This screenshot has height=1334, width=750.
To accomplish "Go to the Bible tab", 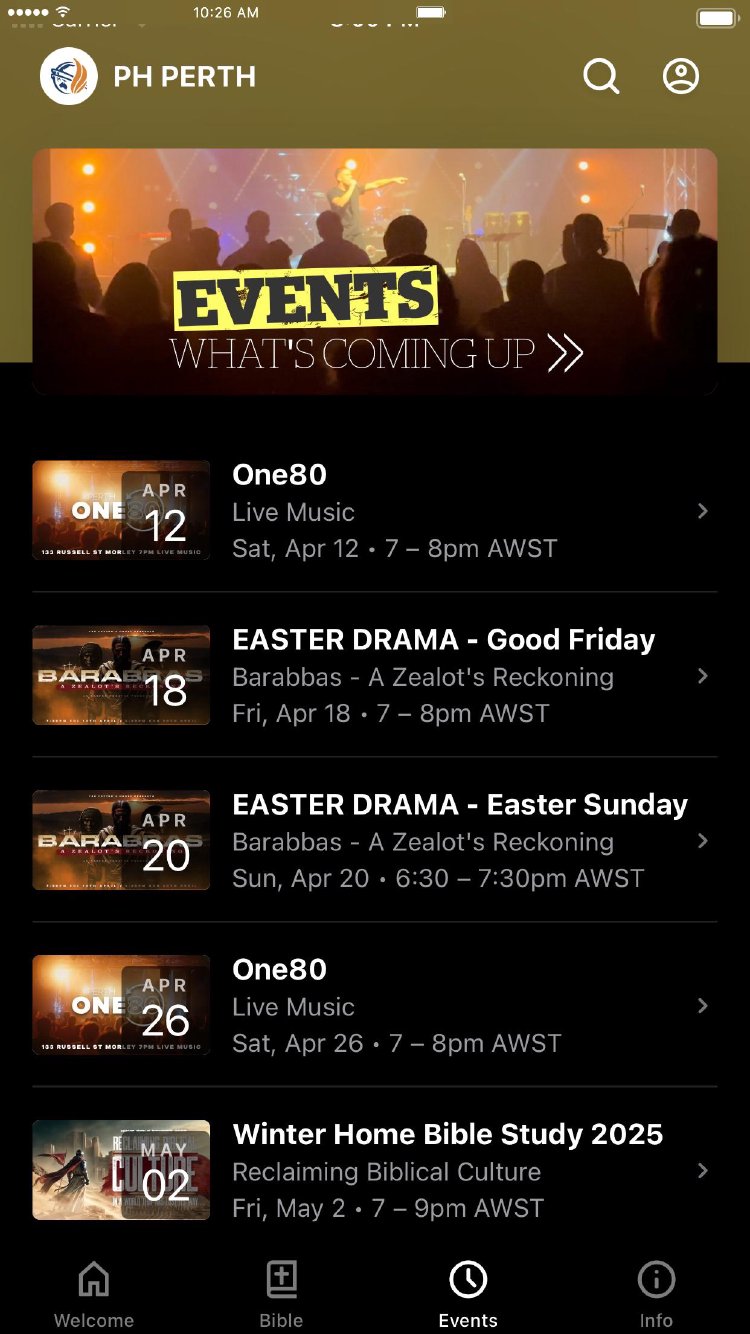I will tap(281, 1294).
